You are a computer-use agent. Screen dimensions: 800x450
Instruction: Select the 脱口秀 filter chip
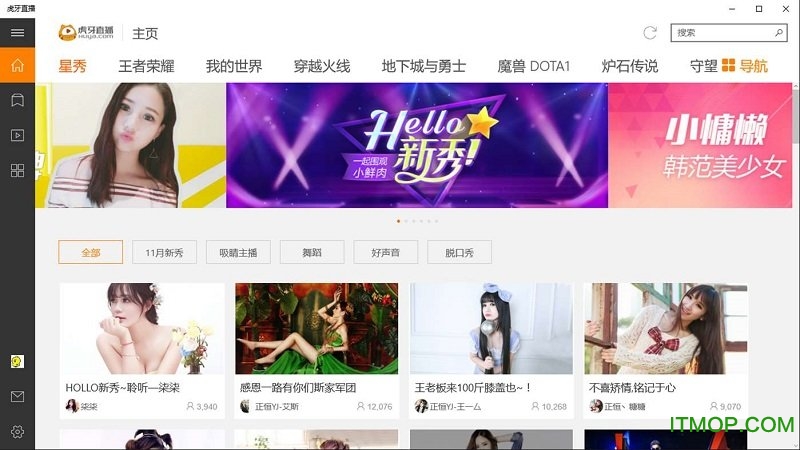click(x=459, y=253)
